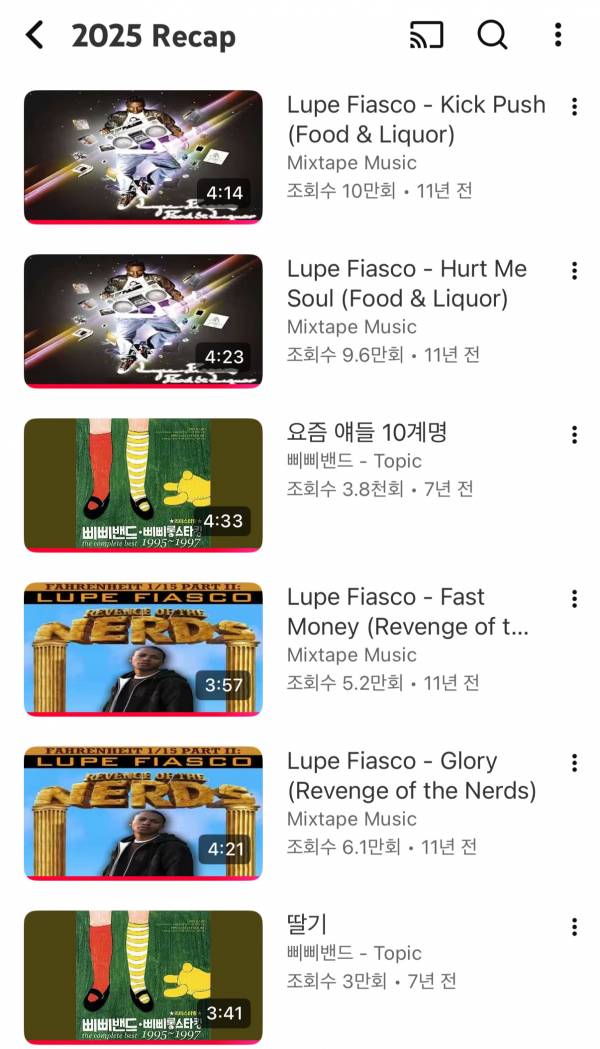
Task: Open more options for Hurt Me Soul
Action: click(574, 270)
